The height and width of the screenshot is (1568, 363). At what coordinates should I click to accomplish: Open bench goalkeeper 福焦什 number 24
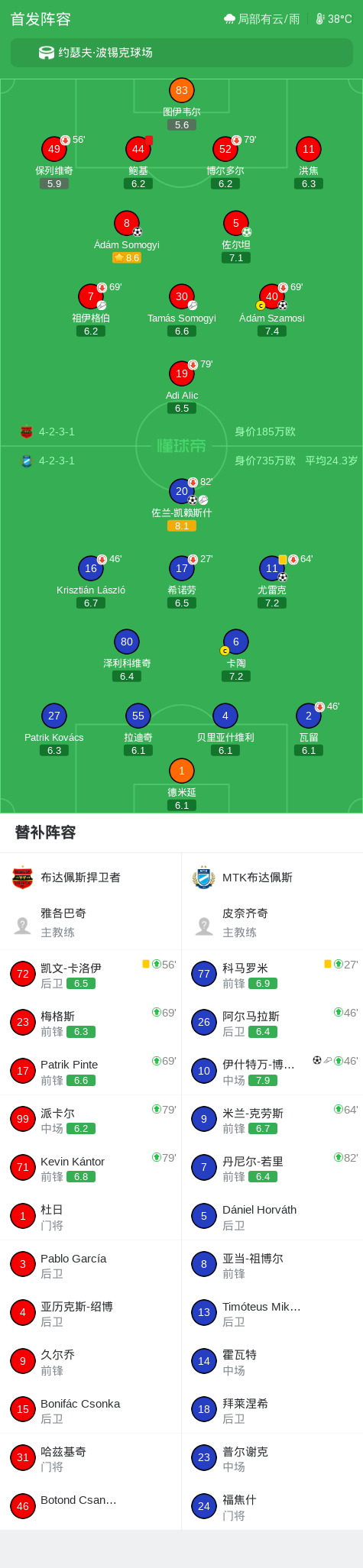click(x=272, y=1506)
